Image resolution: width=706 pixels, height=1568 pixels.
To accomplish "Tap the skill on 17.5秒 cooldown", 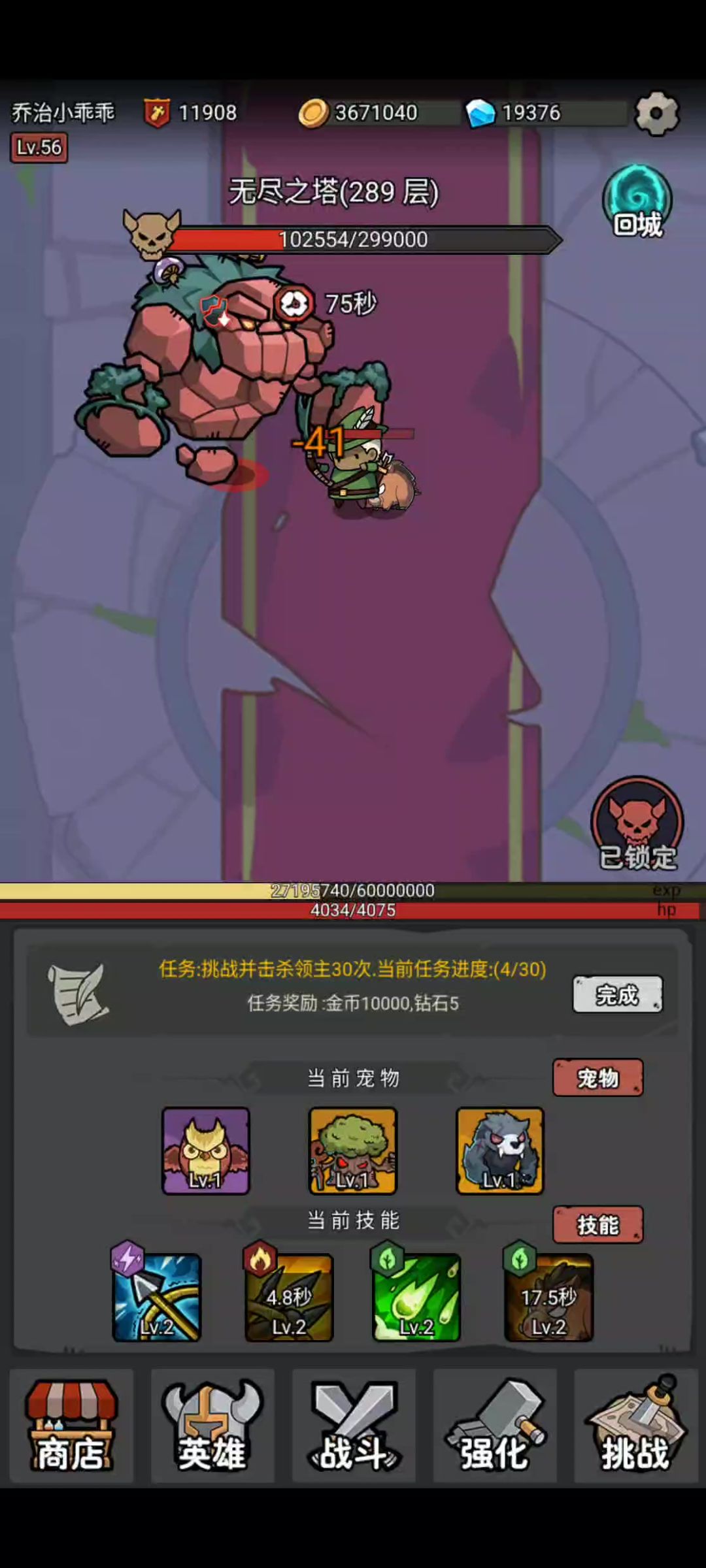I will (549, 1297).
